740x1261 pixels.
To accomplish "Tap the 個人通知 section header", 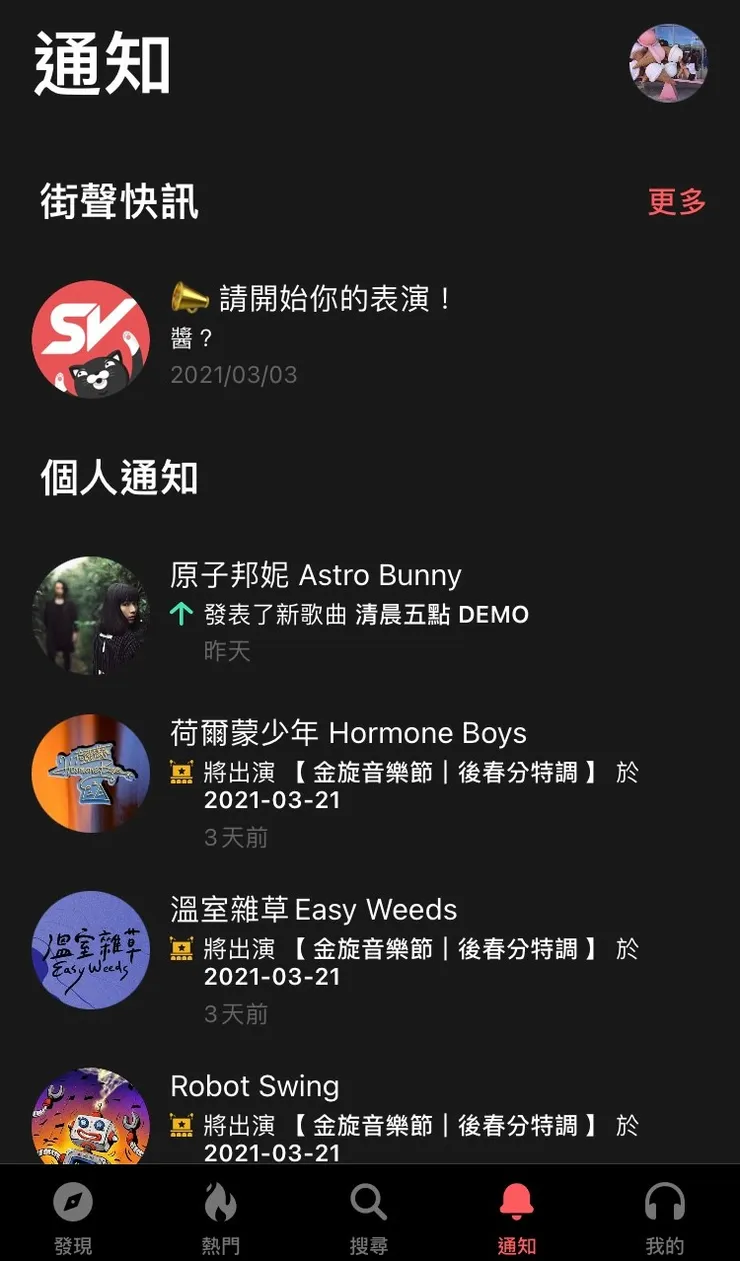I will pos(116,478).
